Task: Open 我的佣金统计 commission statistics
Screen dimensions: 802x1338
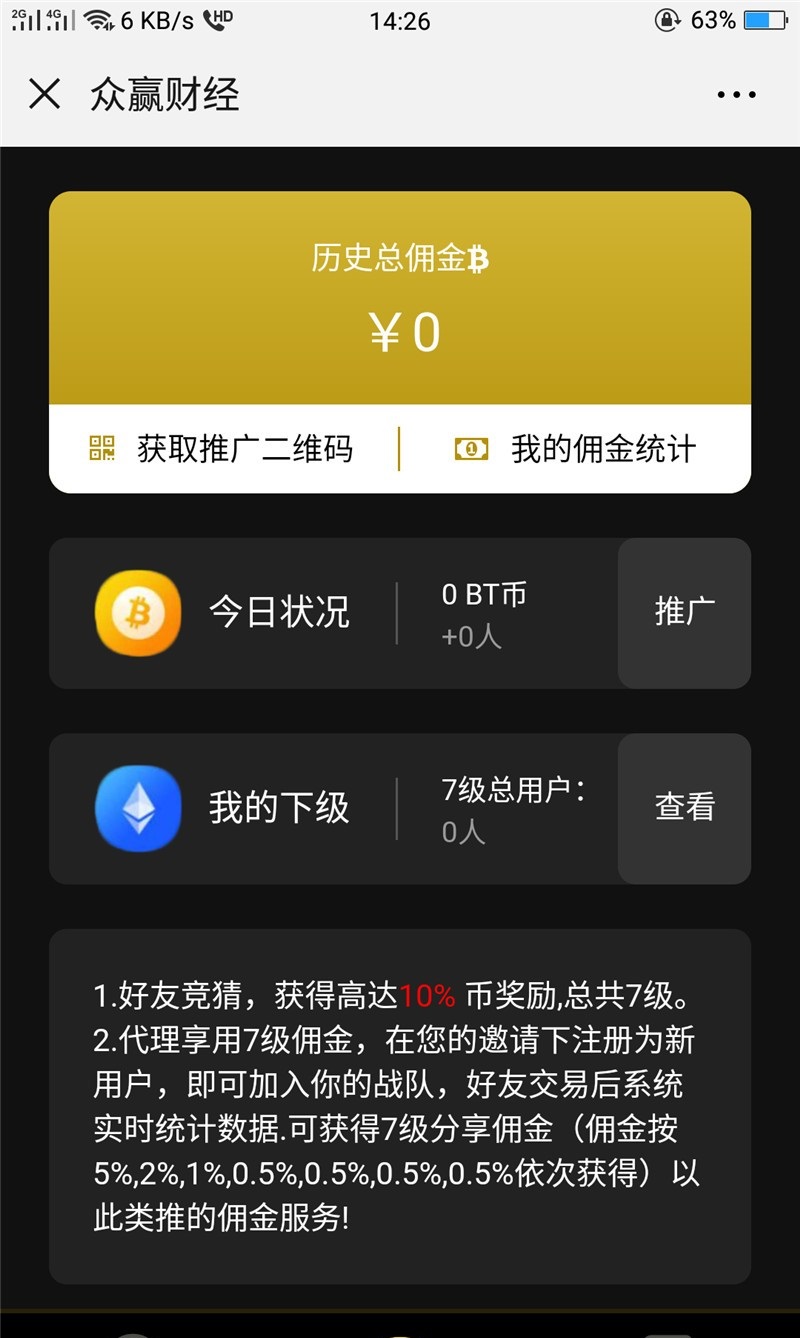Action: 575,449
